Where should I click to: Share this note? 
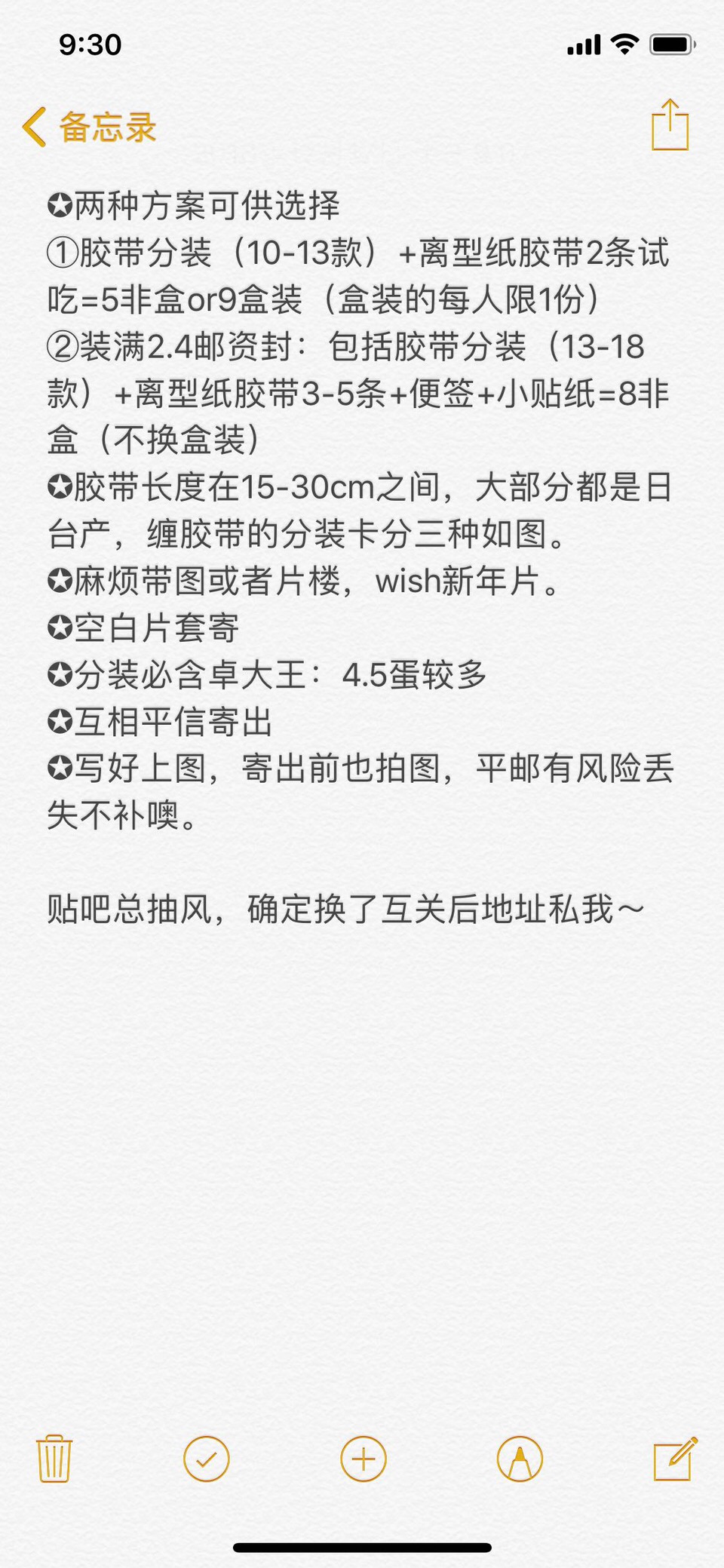pos(670,124)
